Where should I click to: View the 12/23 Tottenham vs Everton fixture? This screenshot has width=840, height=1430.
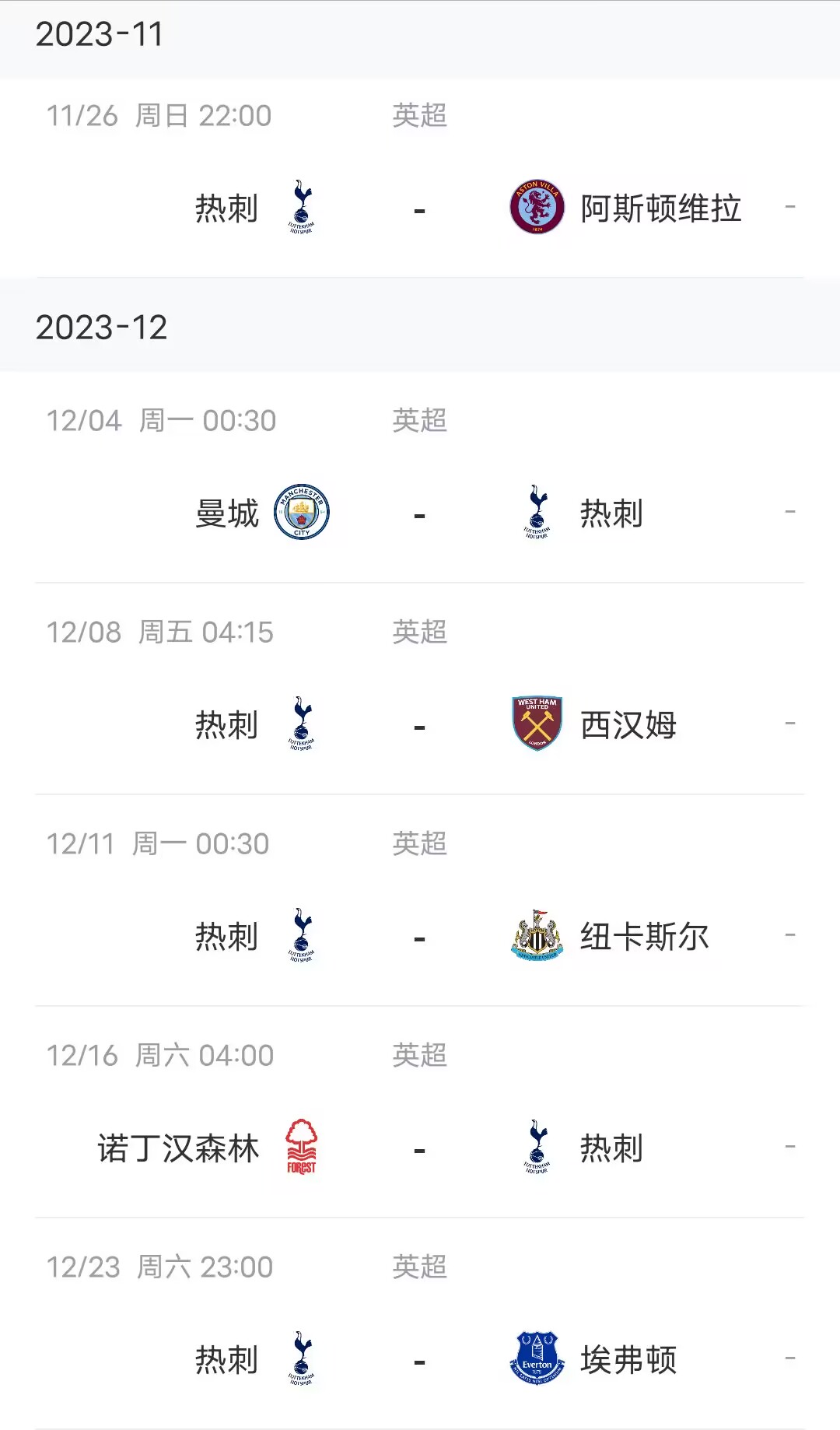click(x=420, y=1323)
